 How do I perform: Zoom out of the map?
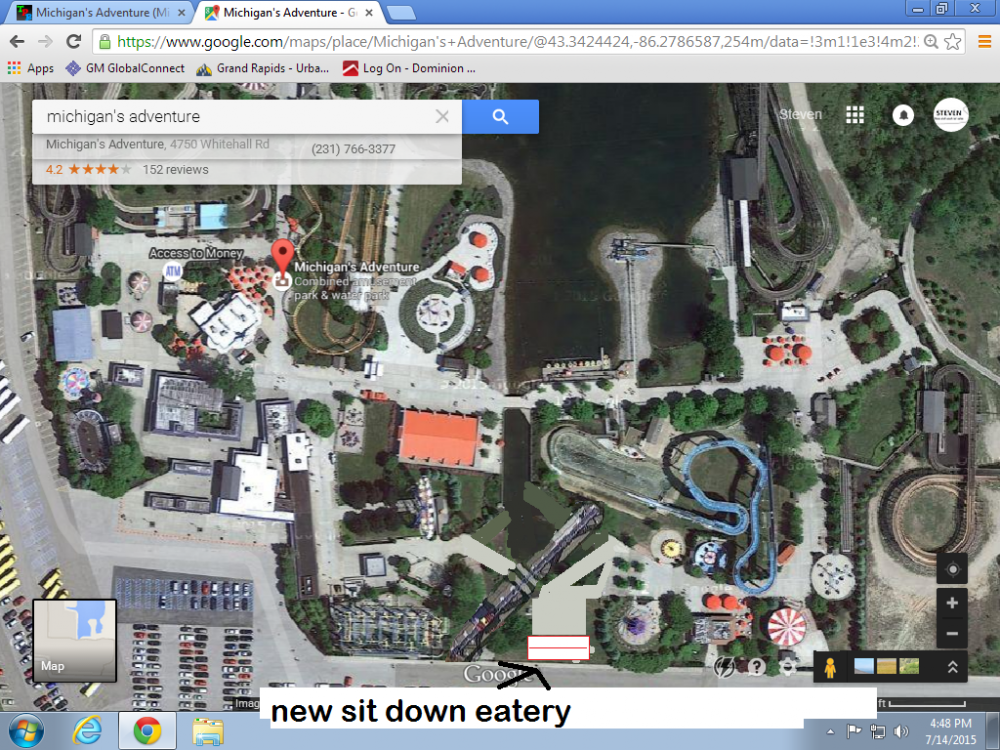(952, 634)
